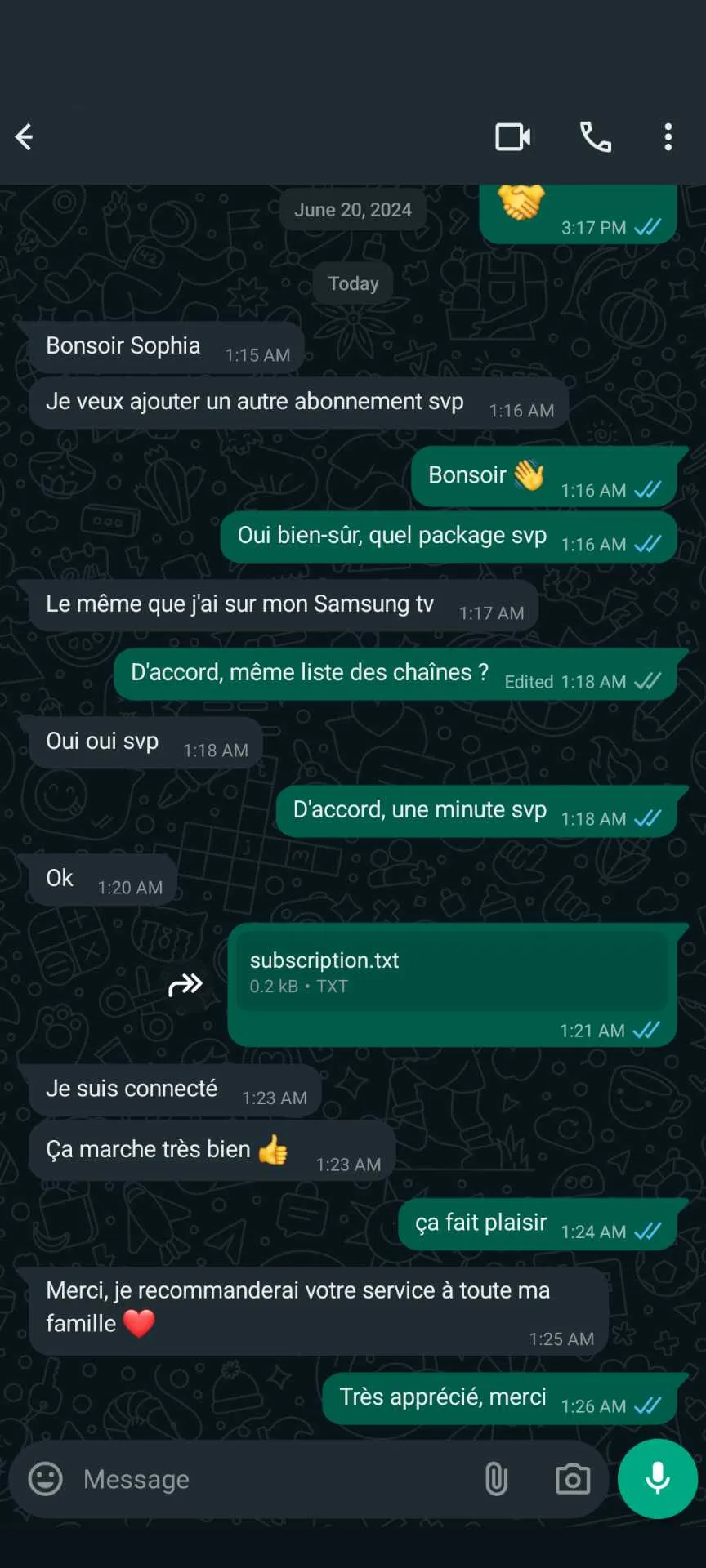The width and height of the screenshot is (706, 1568).
Task: Tap the voice message microphone button
Action: 658,1479
